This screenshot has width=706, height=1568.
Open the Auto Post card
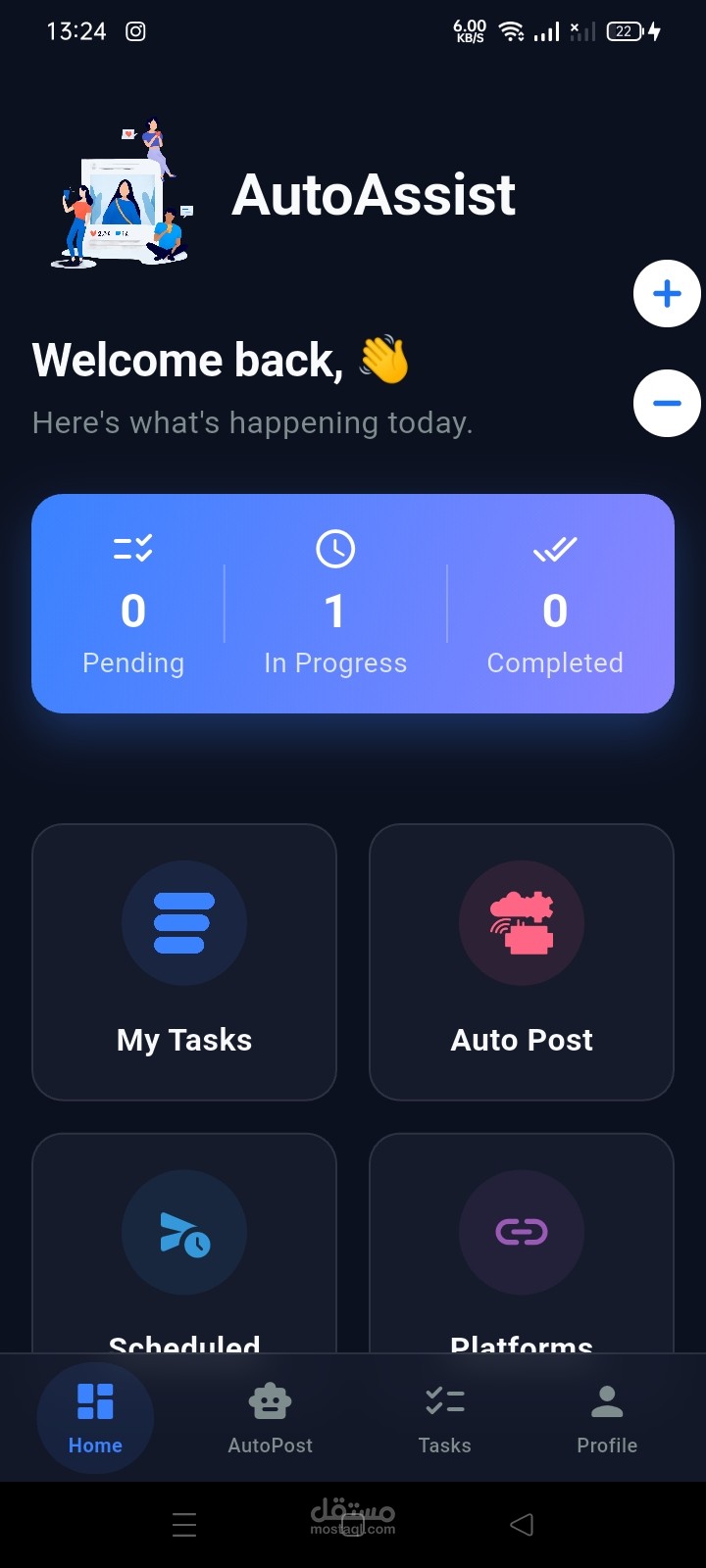click(x=522, y=962)
